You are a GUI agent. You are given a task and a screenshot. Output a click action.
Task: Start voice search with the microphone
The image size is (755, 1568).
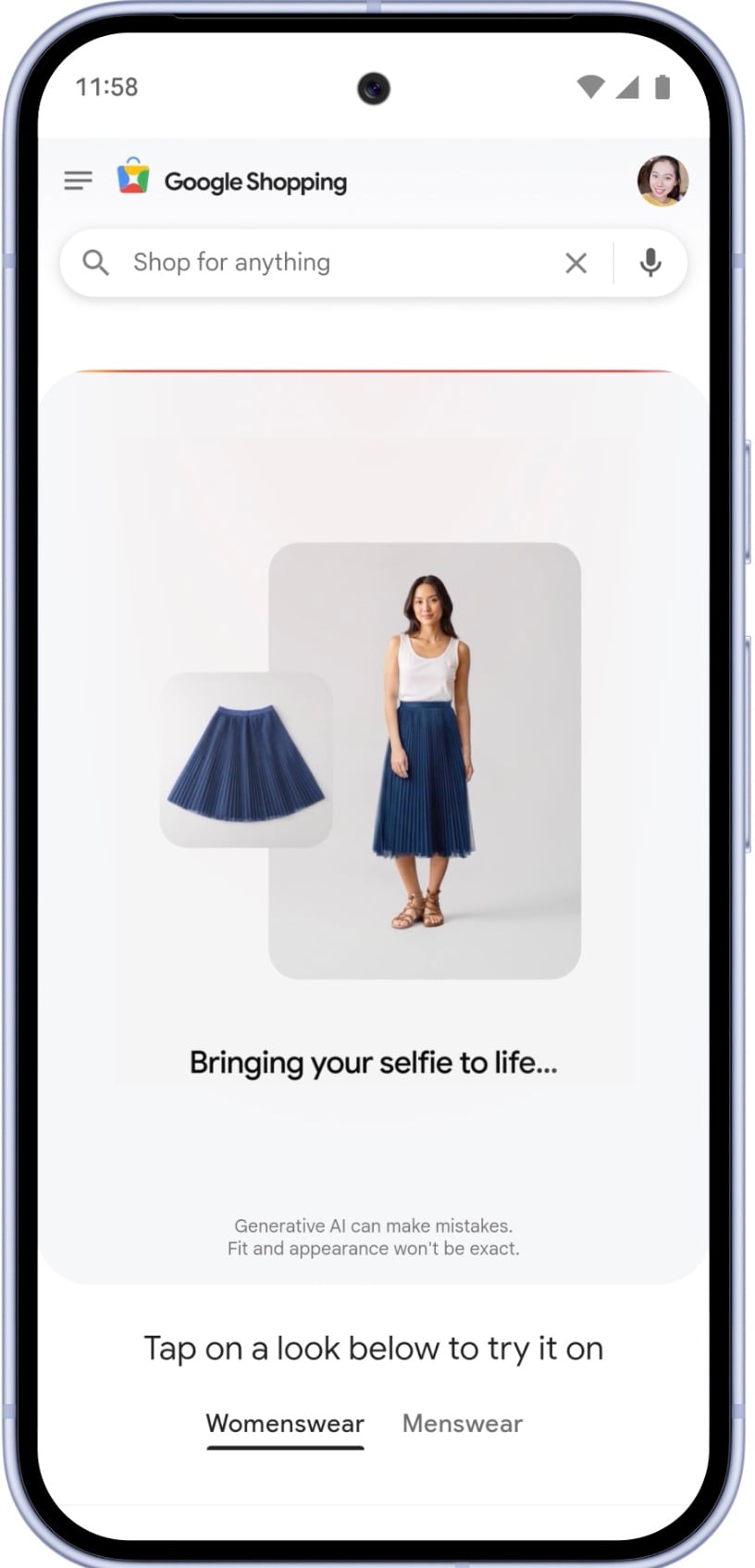point(650,263)
